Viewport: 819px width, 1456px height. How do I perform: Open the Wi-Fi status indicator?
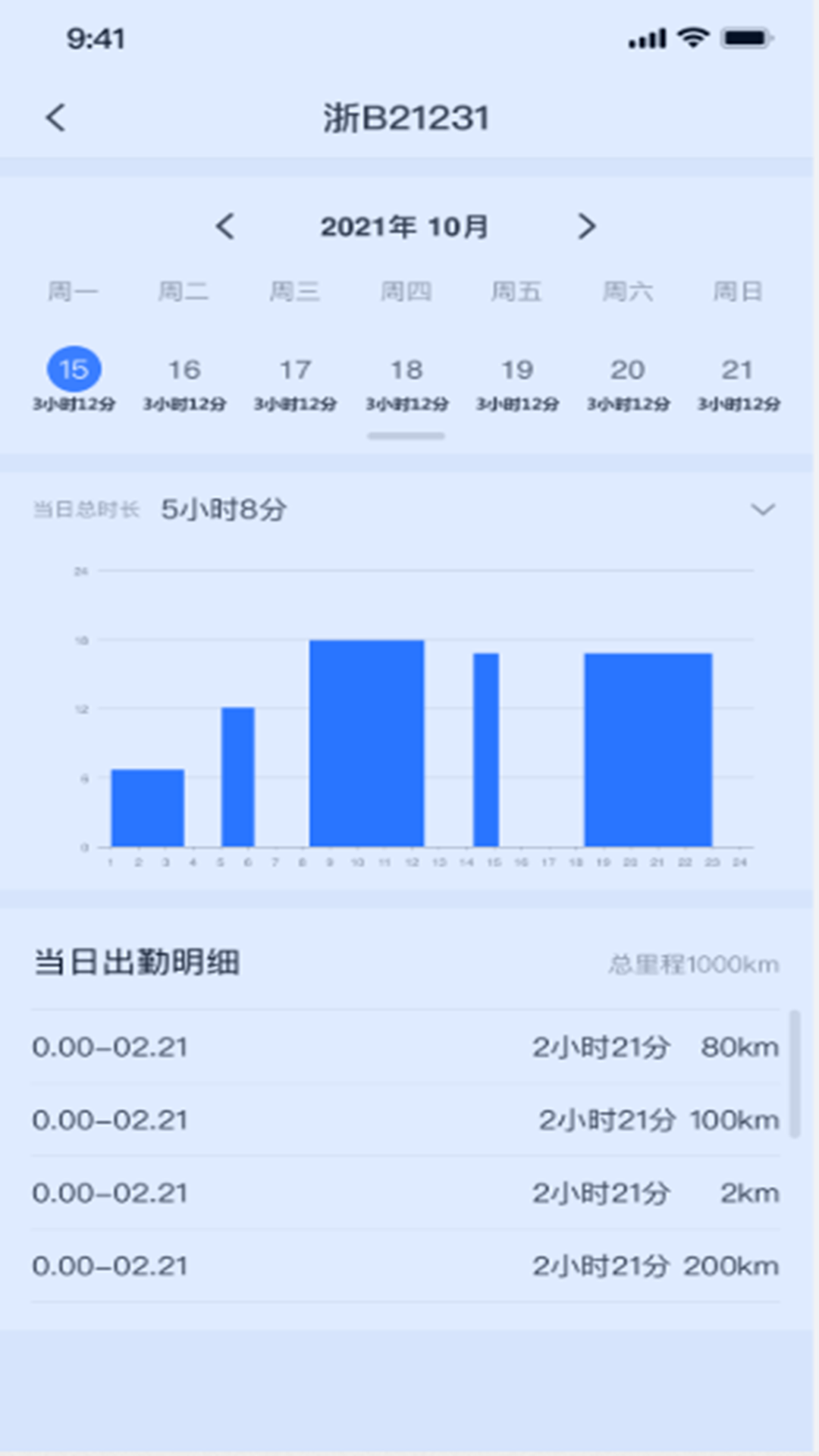pyautogui.click(x=691, y=36)
